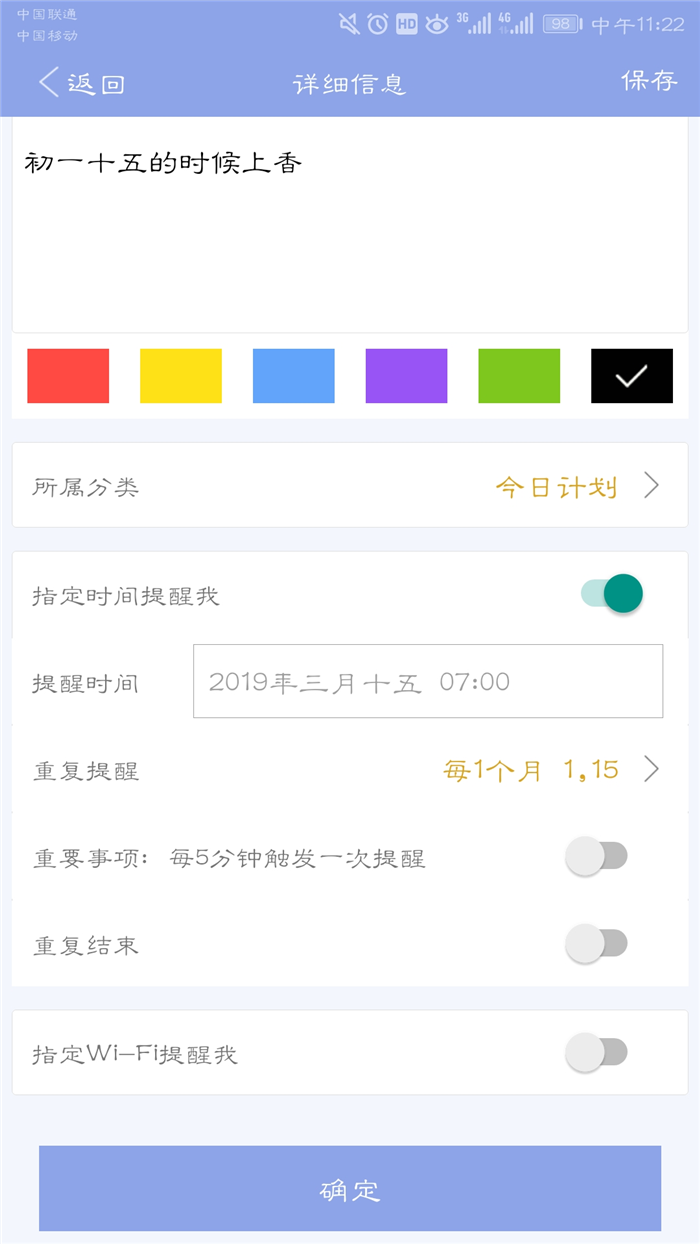The width and height of the screenshot is (700, 1244).
Task: Open 重复提醒 repeat settings
Action: tap(350, 770)
